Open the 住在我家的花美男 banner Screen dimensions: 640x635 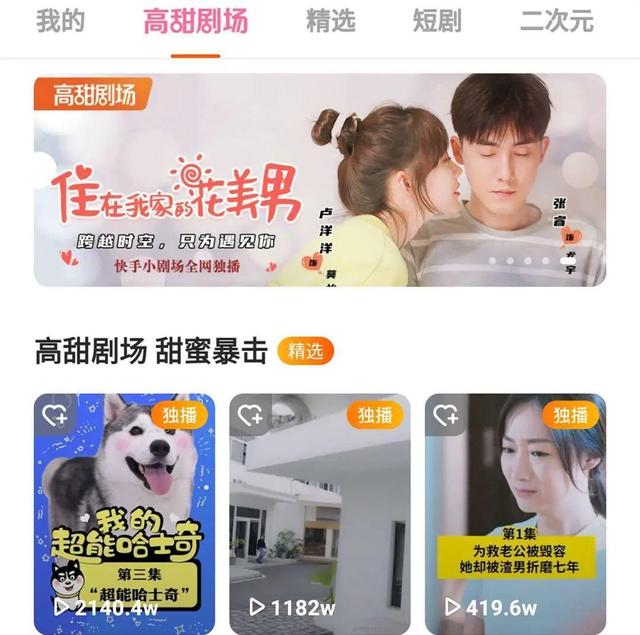coord(319,180)
